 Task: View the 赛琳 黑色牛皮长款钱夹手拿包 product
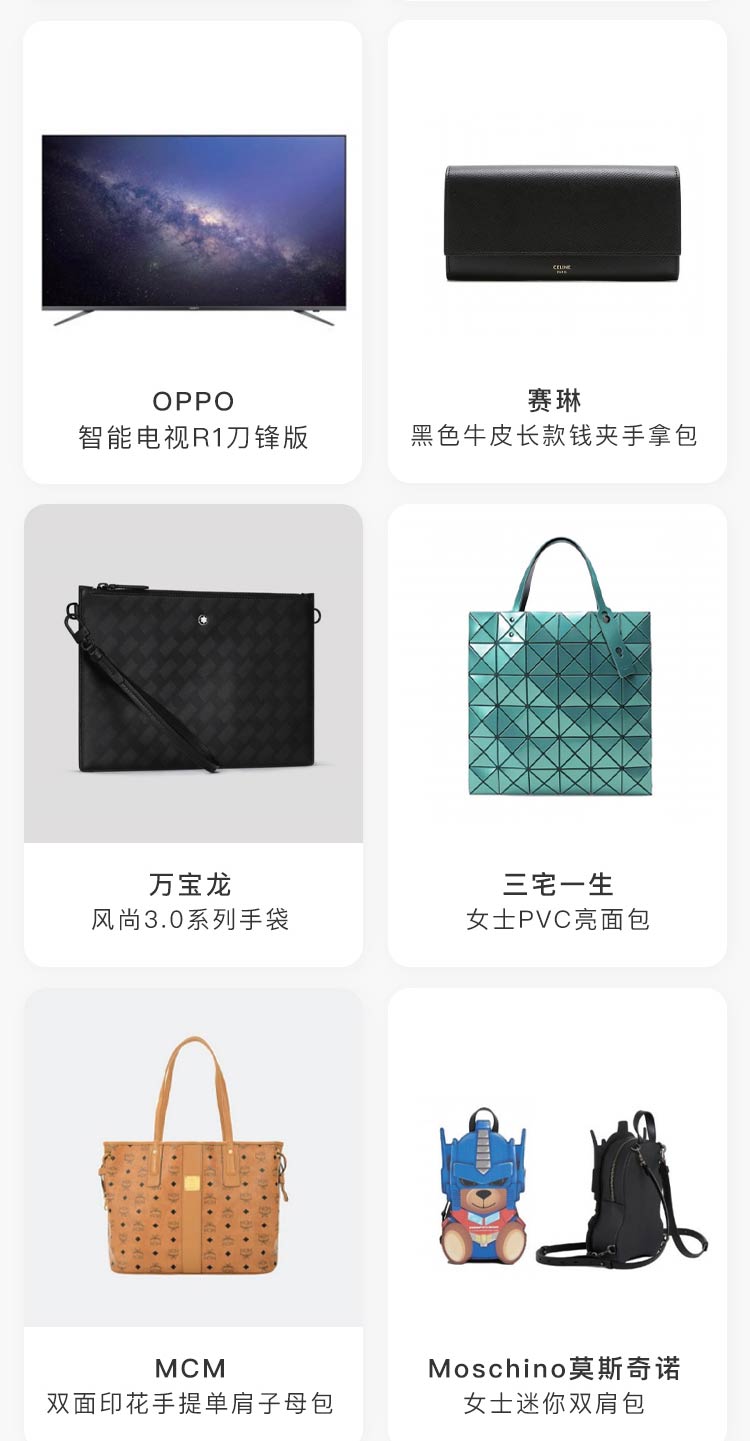pyautogui.click(x=557, y=252)
